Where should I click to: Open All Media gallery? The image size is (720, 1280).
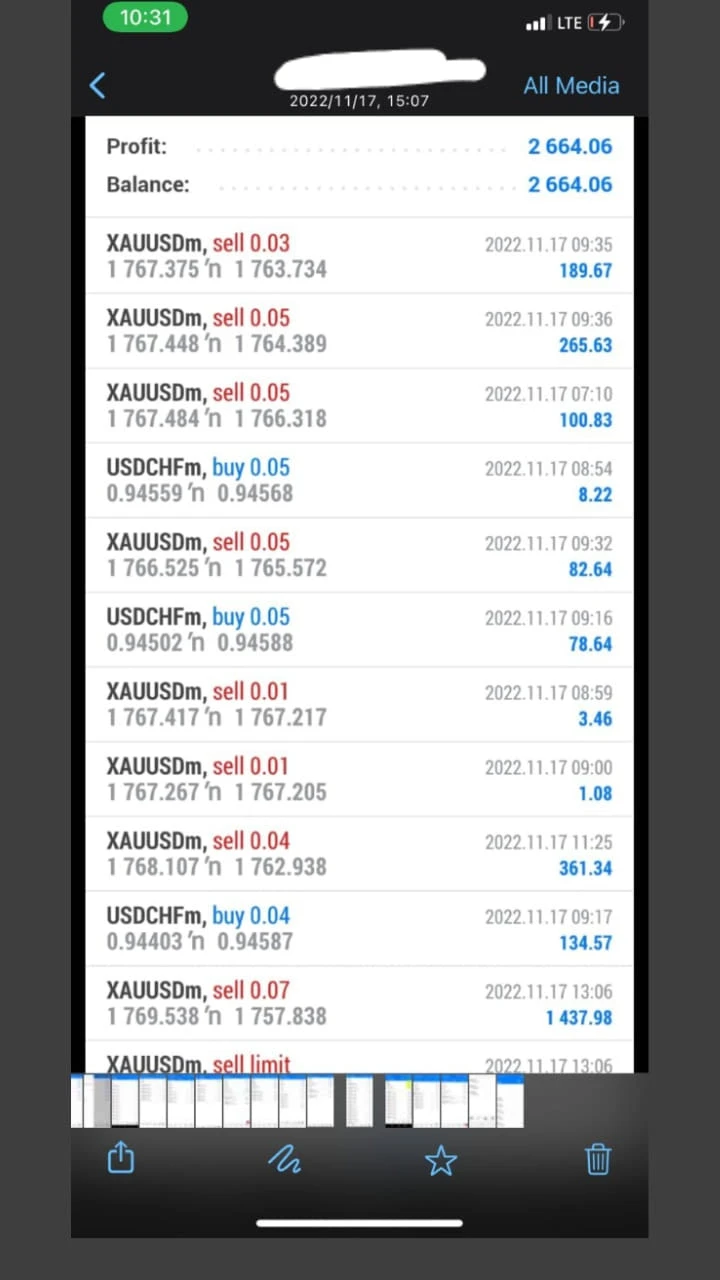pos(570,86)
